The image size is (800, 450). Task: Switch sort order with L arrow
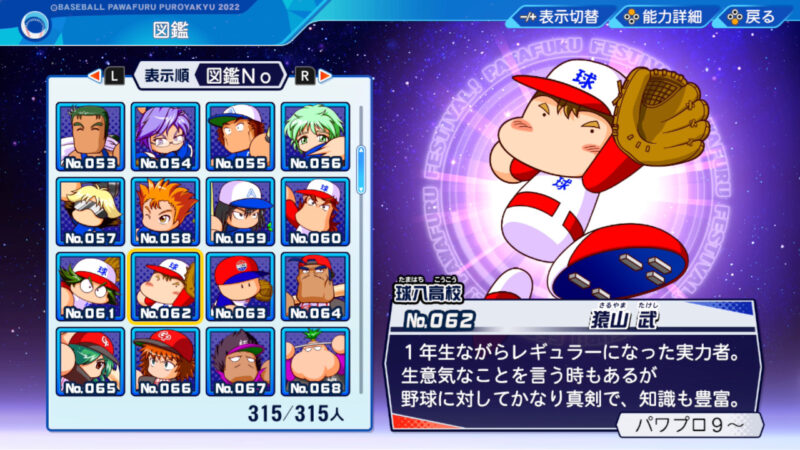[x=111, y=75]
